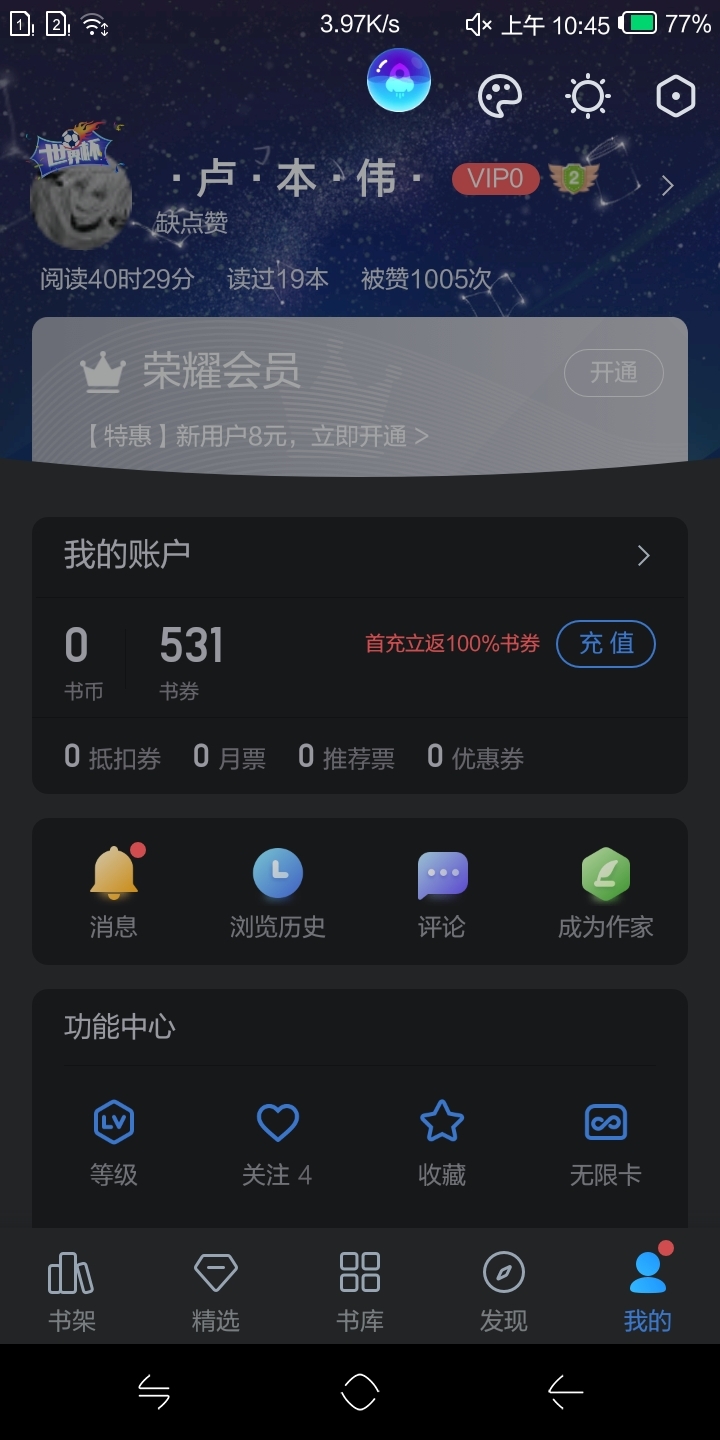This screenshot has width=720, height=1440.
Task: Recharge book coins via 充值 button
Action: coord(606,643)
